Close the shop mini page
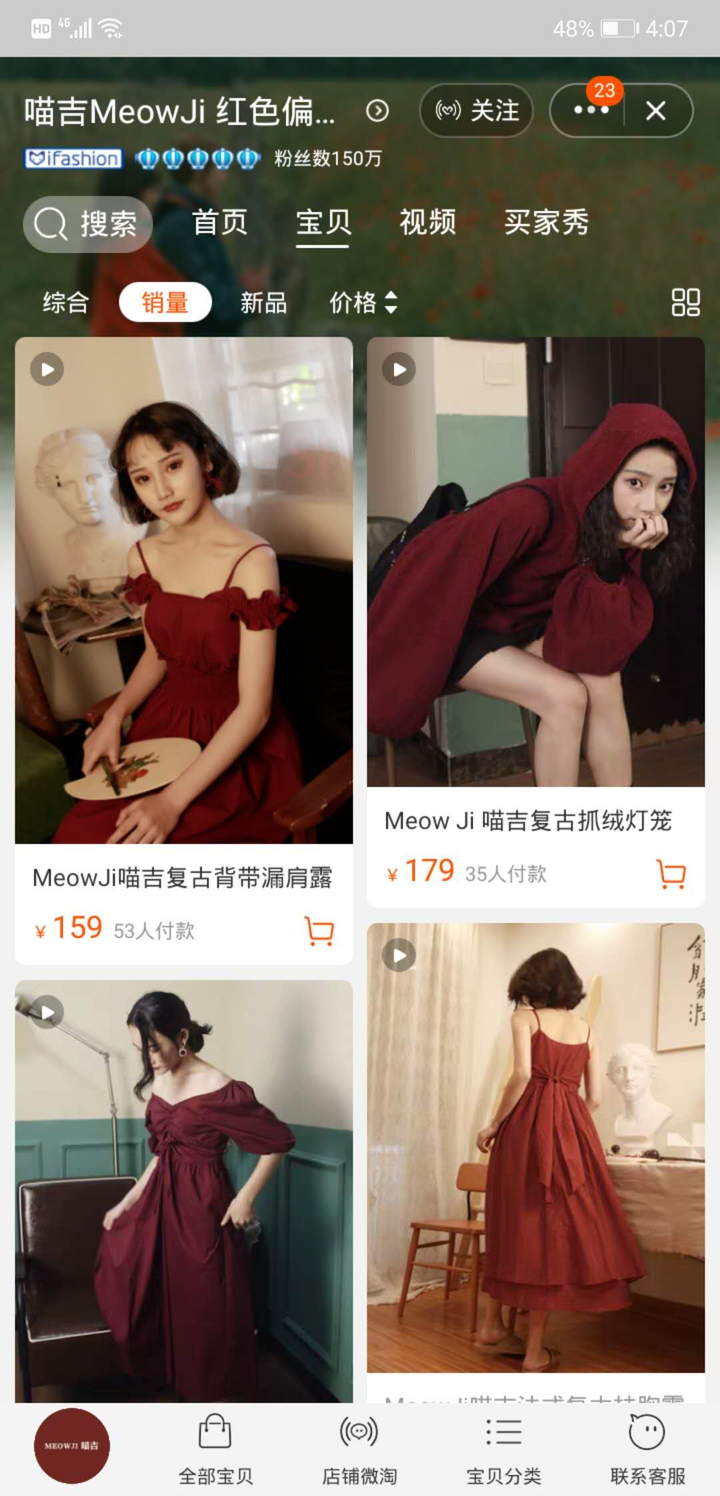Screen dimensions: 720x1496 [656, 110]
